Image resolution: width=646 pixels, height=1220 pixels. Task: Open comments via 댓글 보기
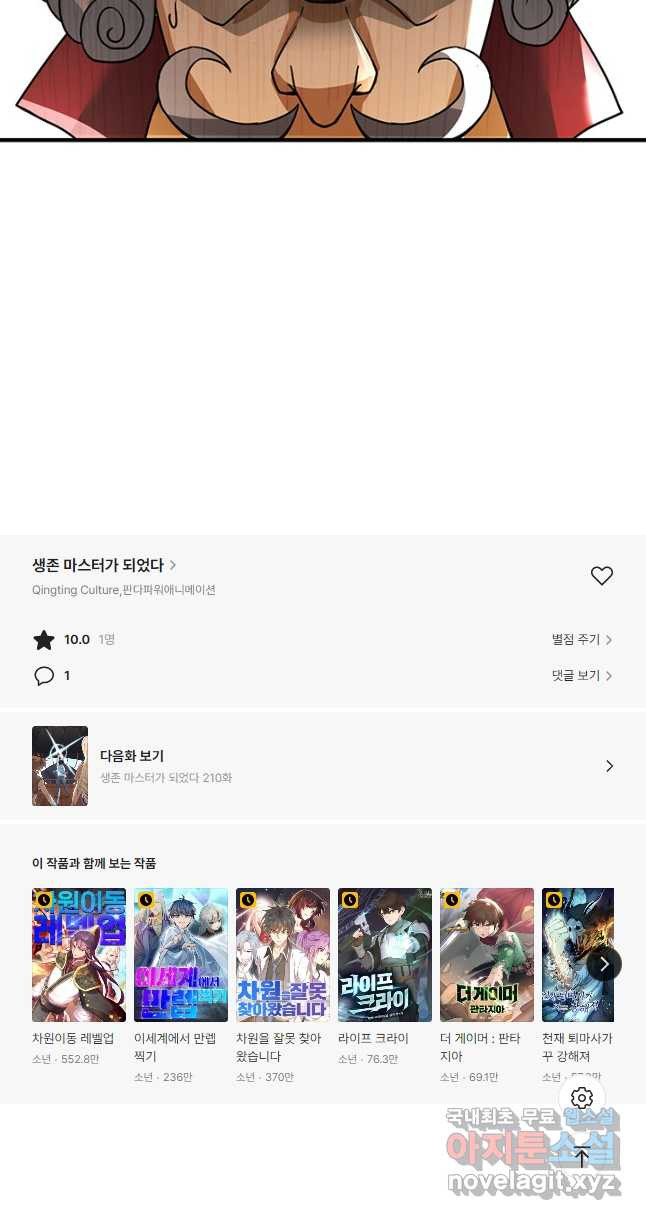pyautogui.click(x=581, y=676)
